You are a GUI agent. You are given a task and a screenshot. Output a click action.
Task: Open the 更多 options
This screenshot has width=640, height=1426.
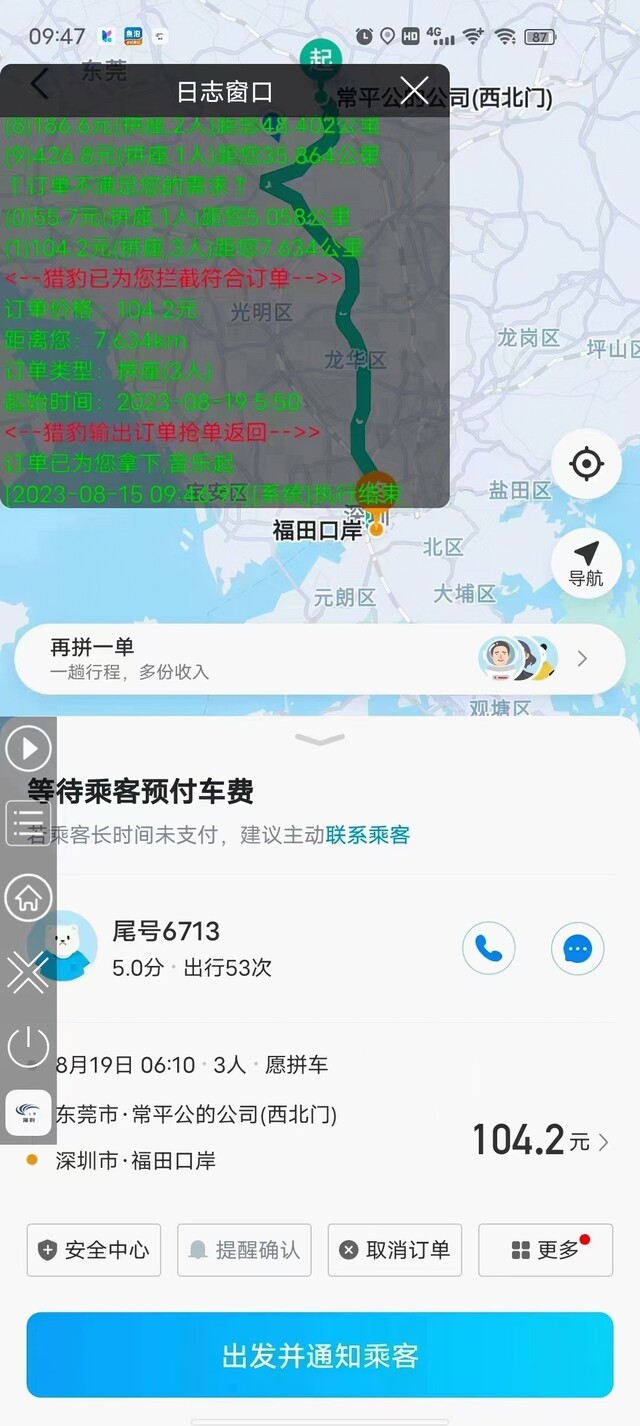click(545, 1250)
